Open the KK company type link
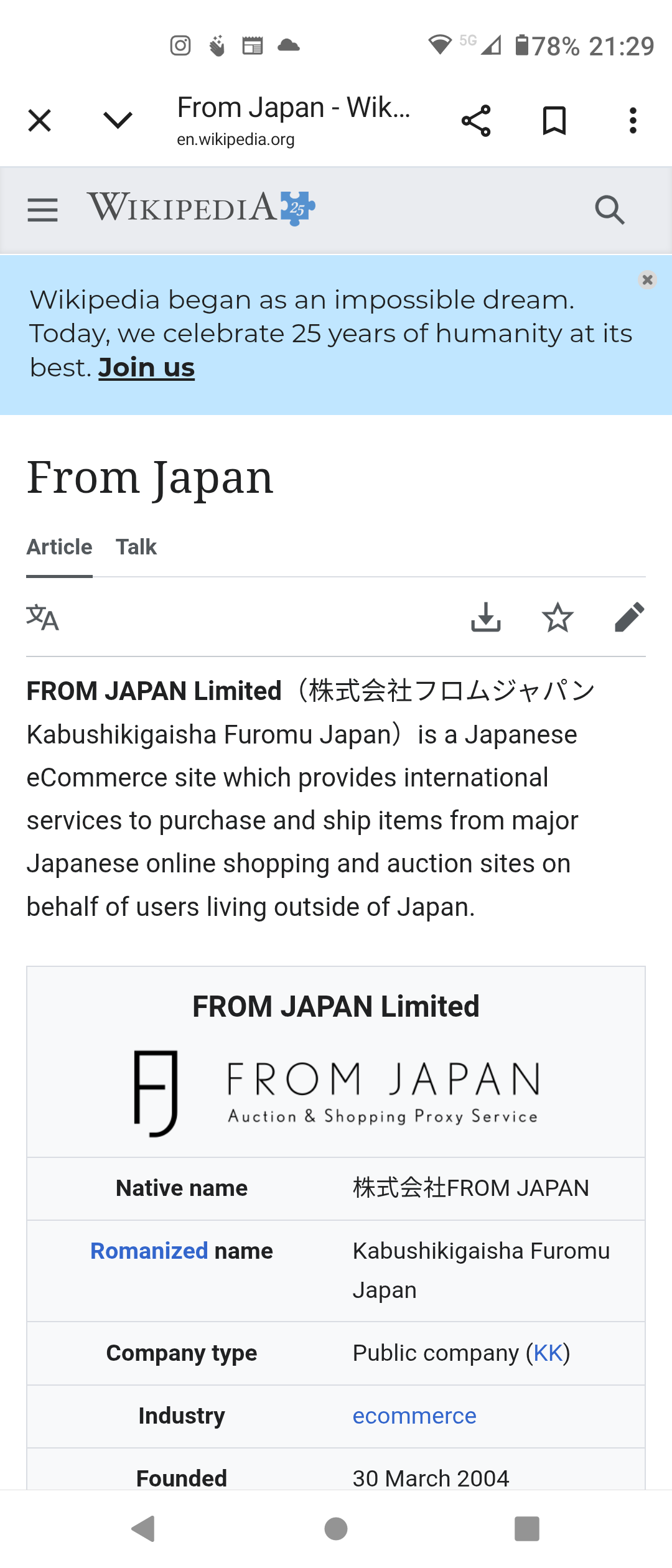The height and width of the screenshot is (1568, 672). tap(548, 1353)
